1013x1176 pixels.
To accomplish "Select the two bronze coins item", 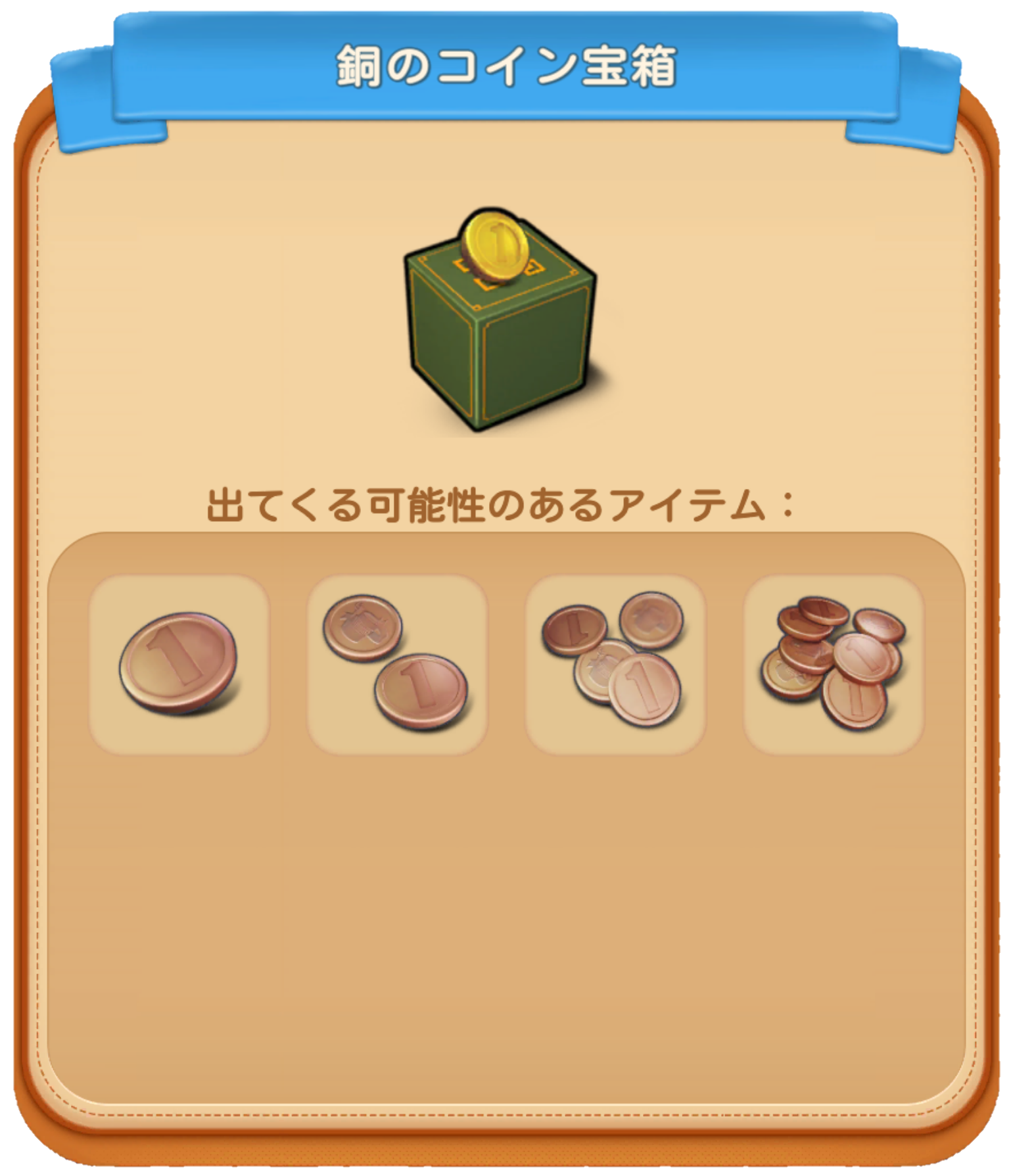I will click(x=396, y=664).
